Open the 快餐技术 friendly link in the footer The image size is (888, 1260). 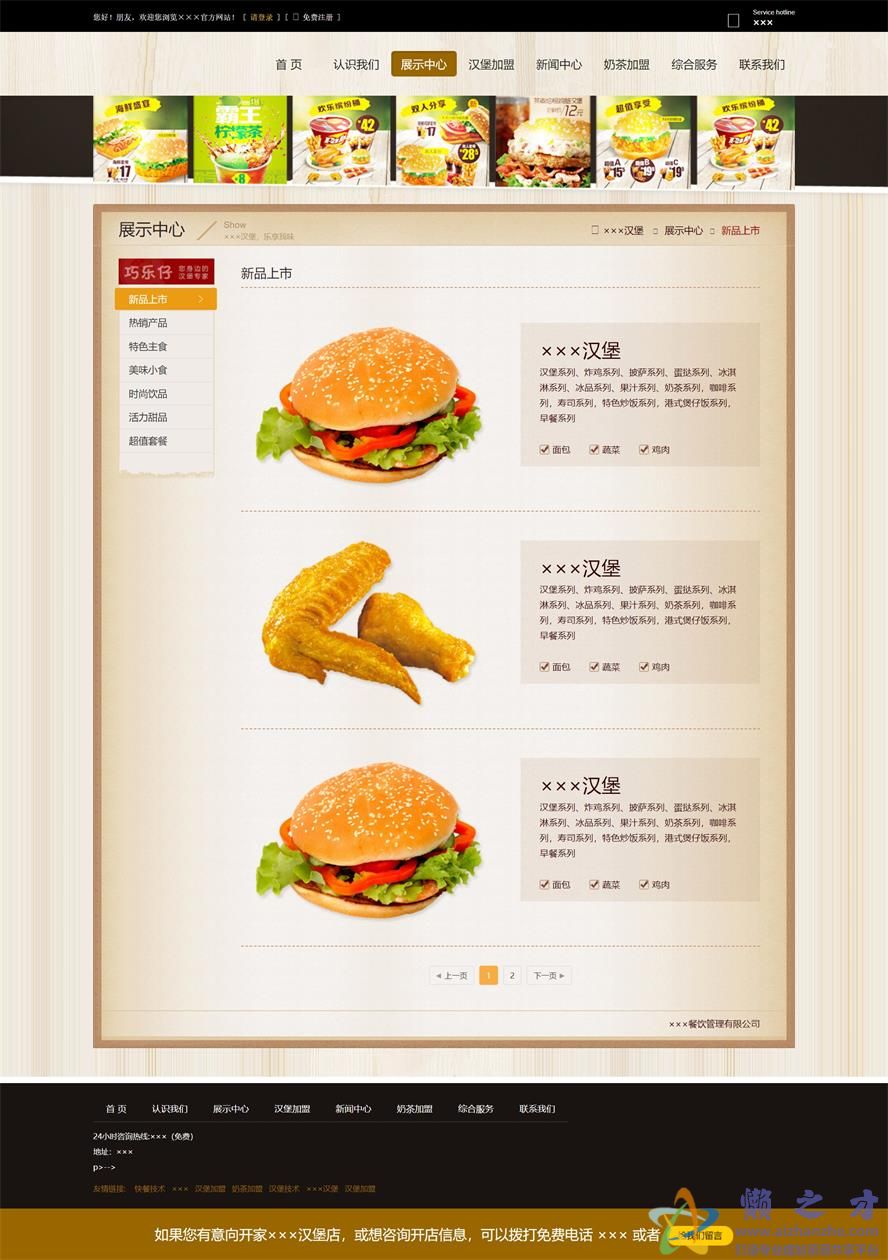pos(150,1189)
